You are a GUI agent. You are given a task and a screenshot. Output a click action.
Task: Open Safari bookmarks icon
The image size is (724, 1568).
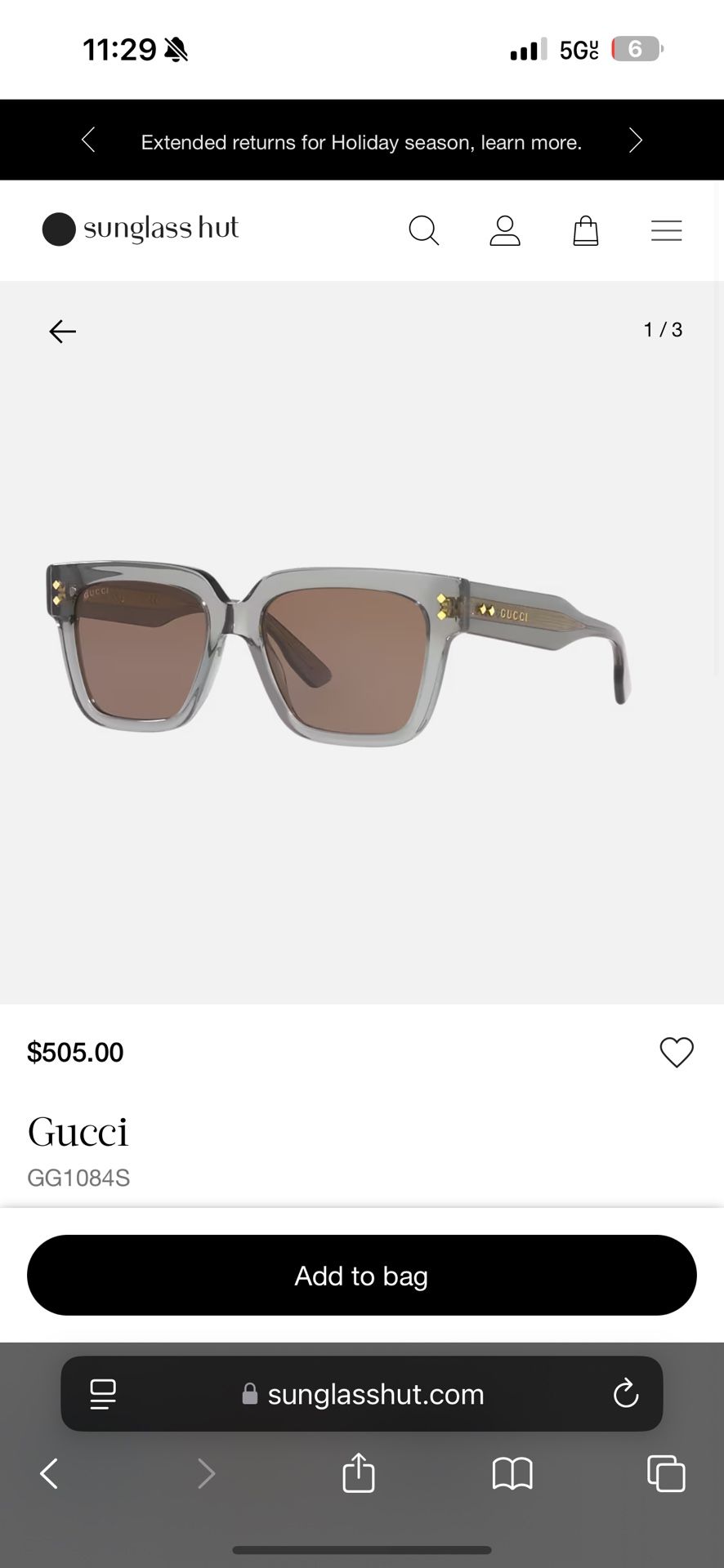click(x=512, y=1474)
